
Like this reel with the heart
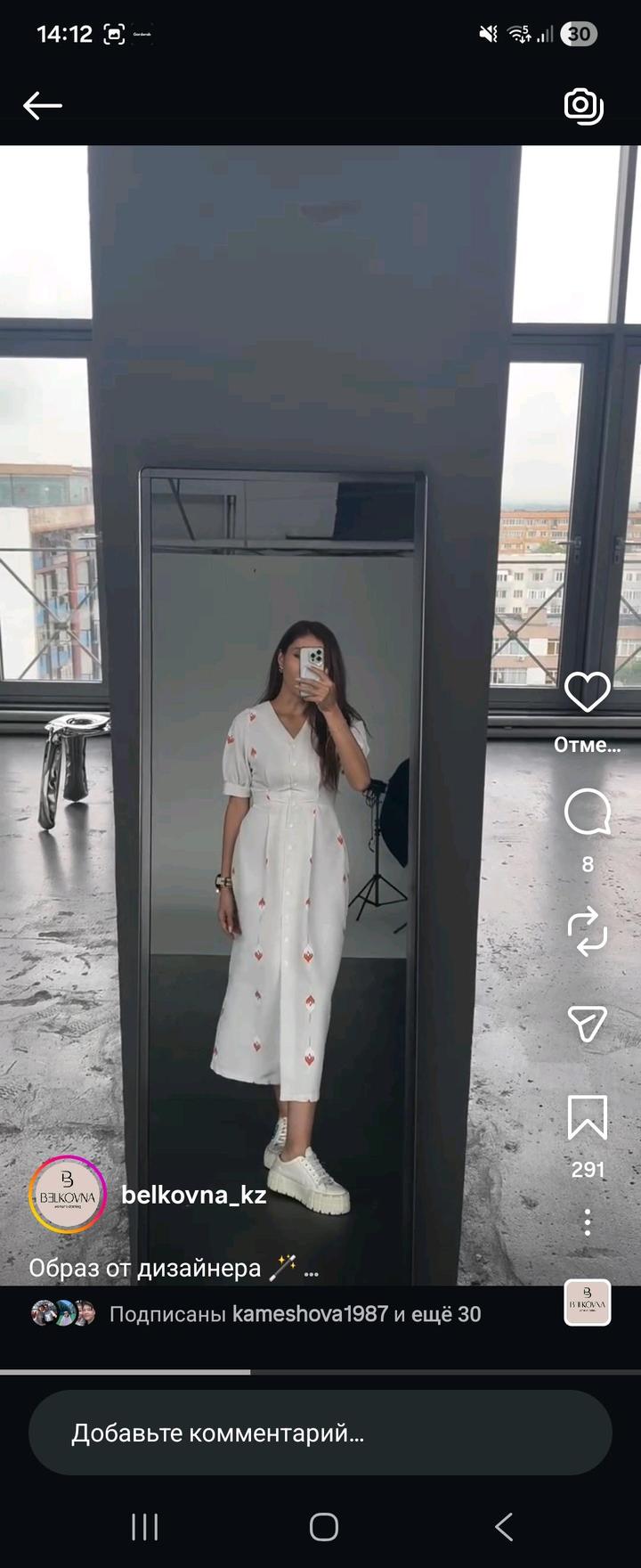click(x=588, y=693)
